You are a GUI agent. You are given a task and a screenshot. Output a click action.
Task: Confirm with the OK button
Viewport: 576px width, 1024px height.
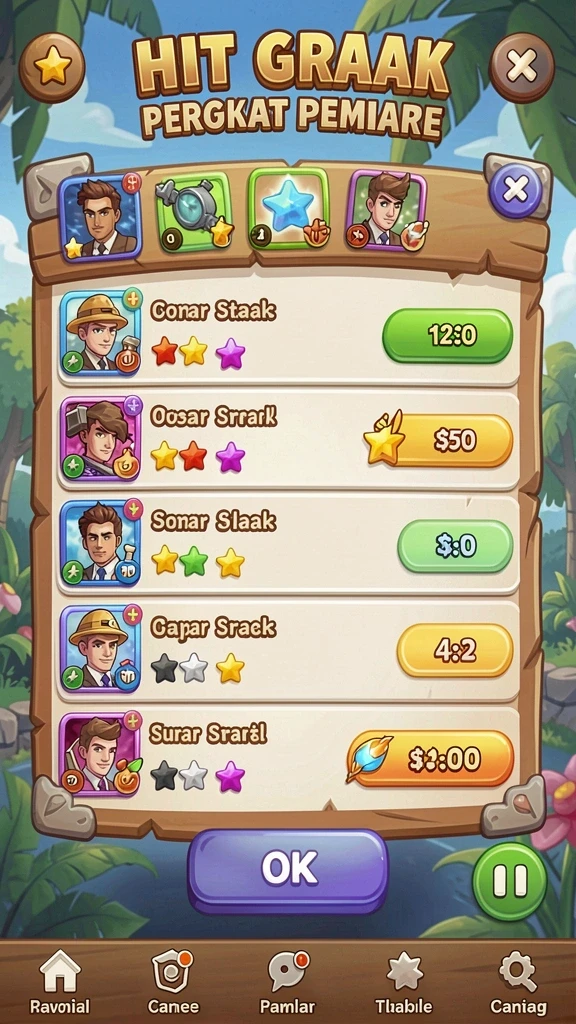coord(288,868)
